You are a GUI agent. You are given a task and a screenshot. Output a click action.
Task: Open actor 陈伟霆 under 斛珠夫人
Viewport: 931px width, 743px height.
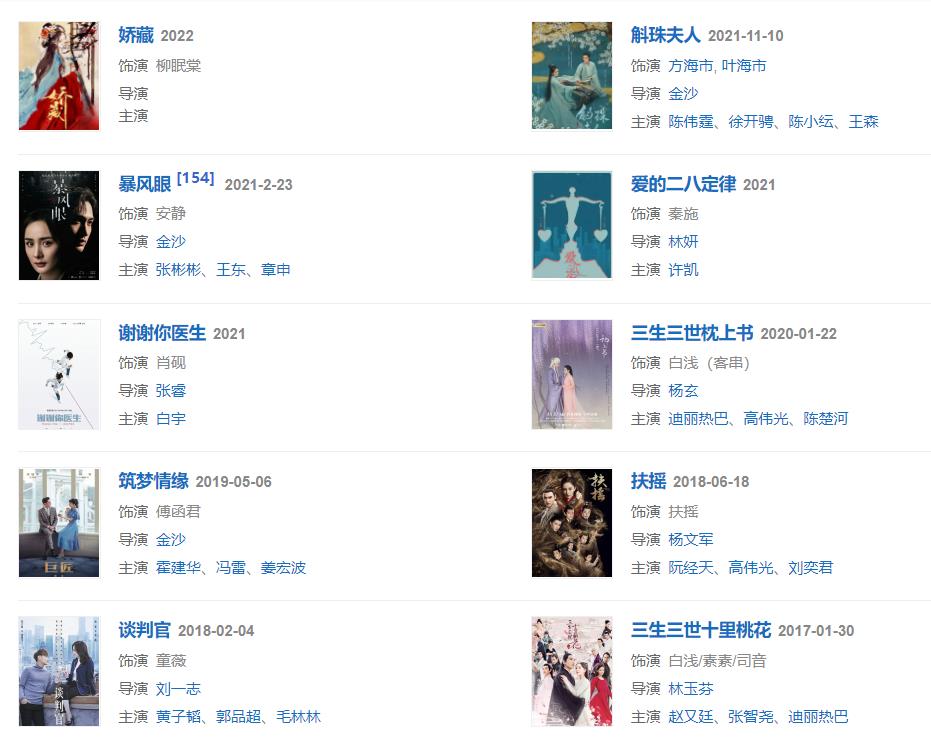(690, 121)
